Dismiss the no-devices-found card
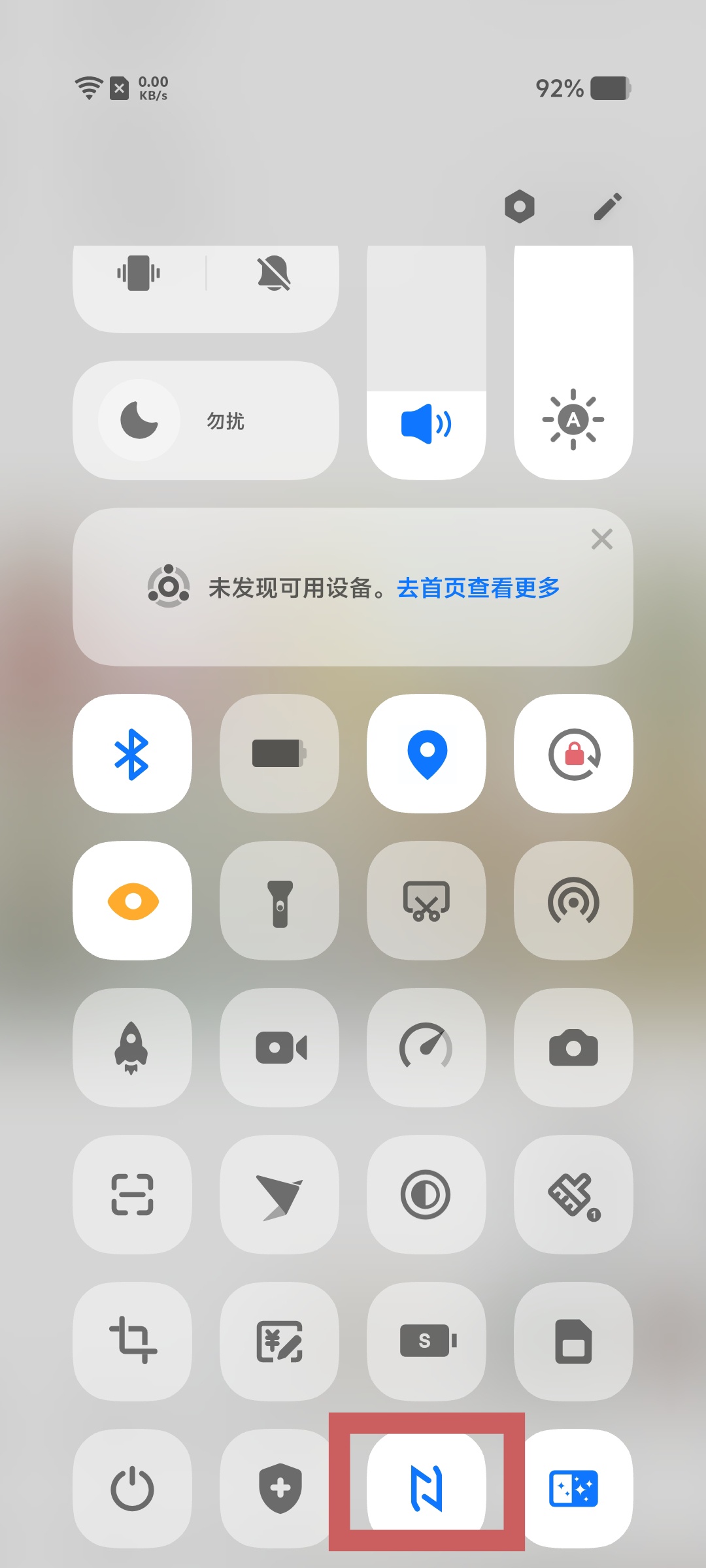This screenshot has height=1568, width=706. click(x=601, y=540)
